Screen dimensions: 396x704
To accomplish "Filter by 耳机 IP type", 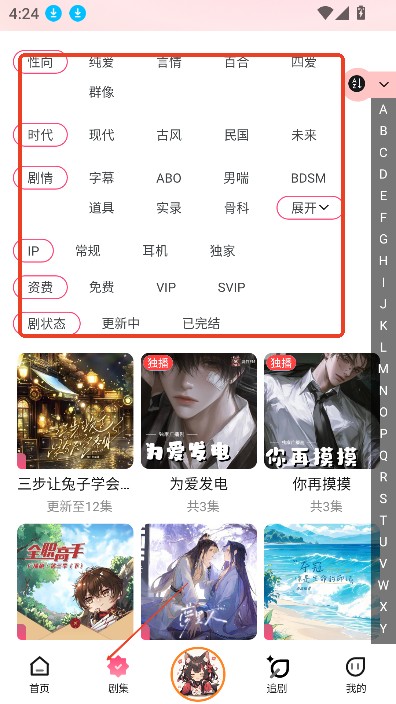I will pyautogui.click(x=155, y=251).
